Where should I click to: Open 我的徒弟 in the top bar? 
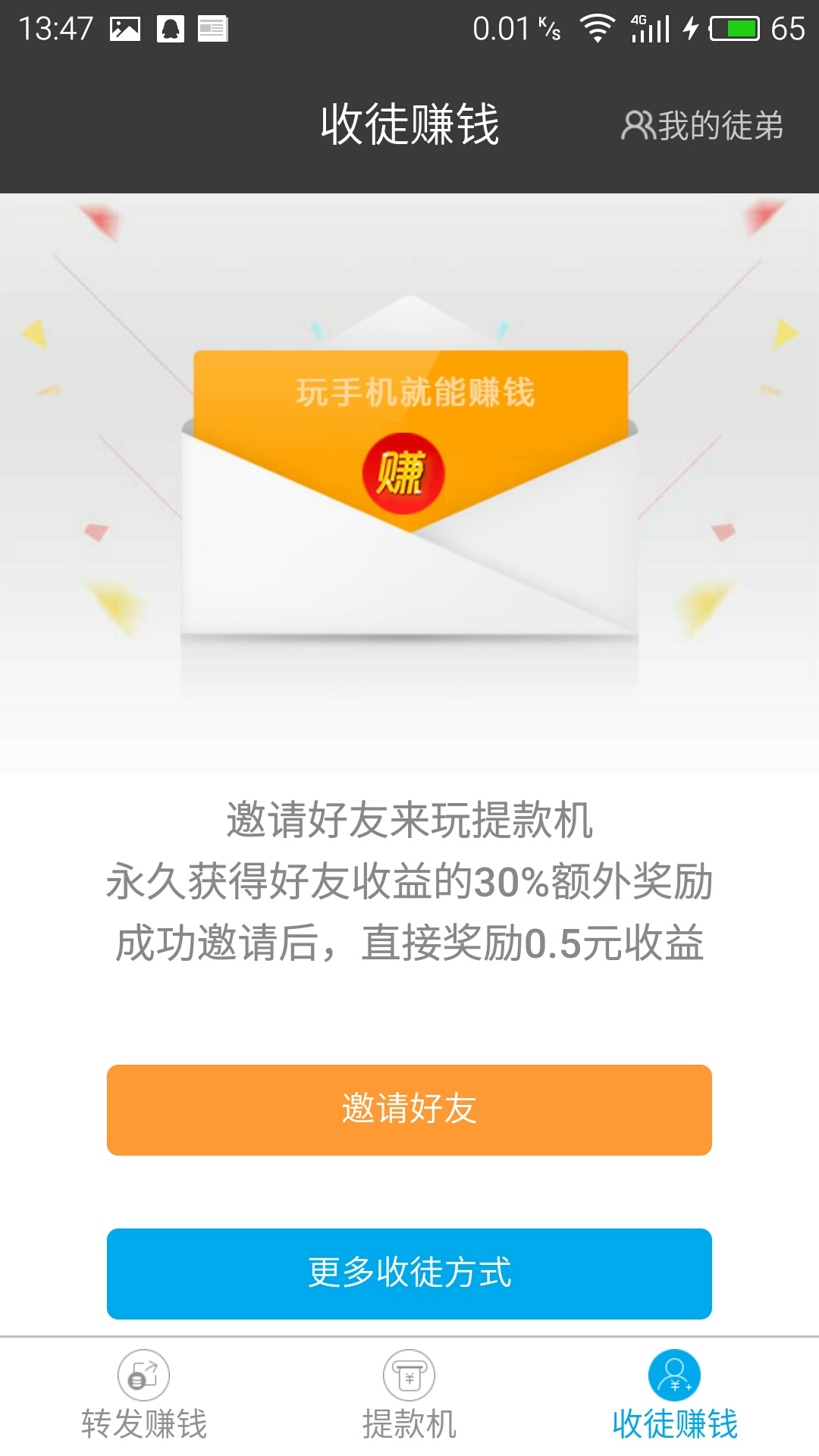[x=703, y=125]
